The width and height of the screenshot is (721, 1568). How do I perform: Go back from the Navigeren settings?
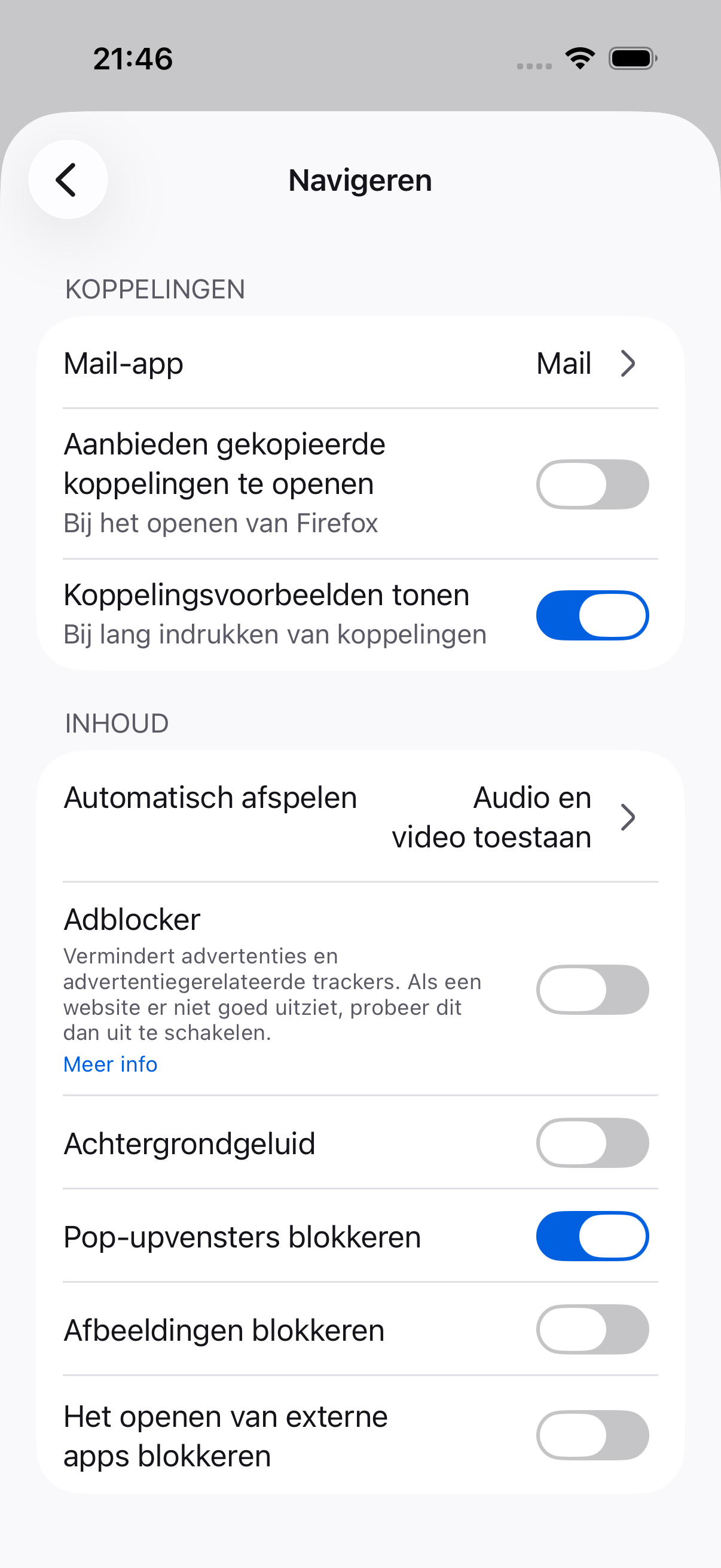coord(68,179)
